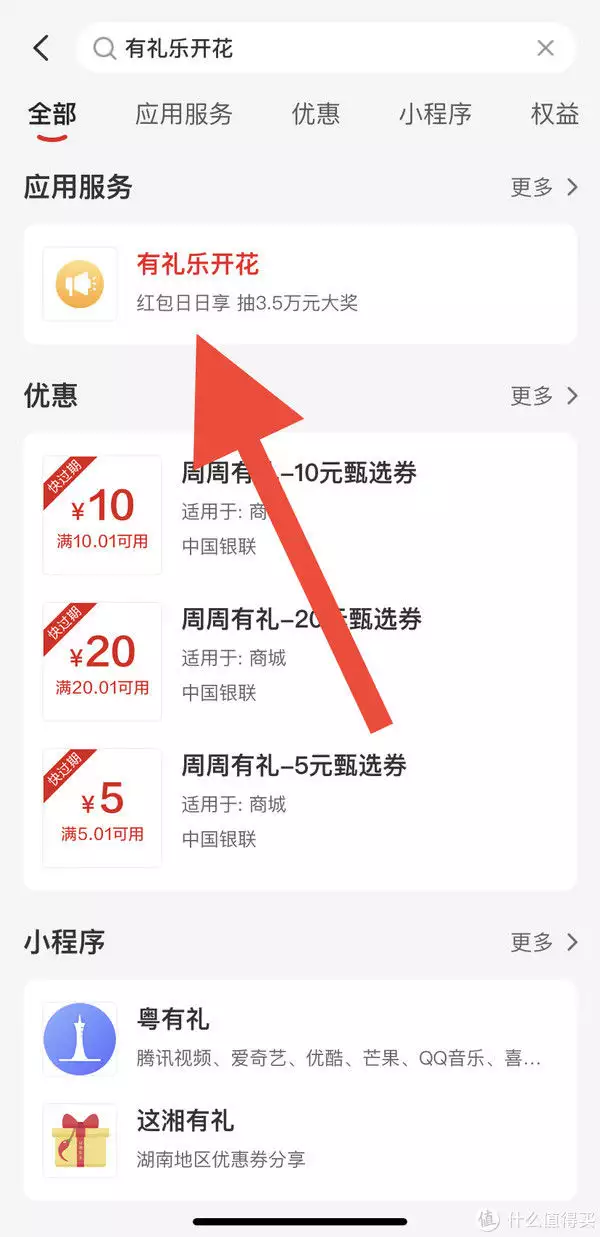Switch to the 权益 tab
The height and width of the screenshot is (1237, 600).
[x=554, y=114]
